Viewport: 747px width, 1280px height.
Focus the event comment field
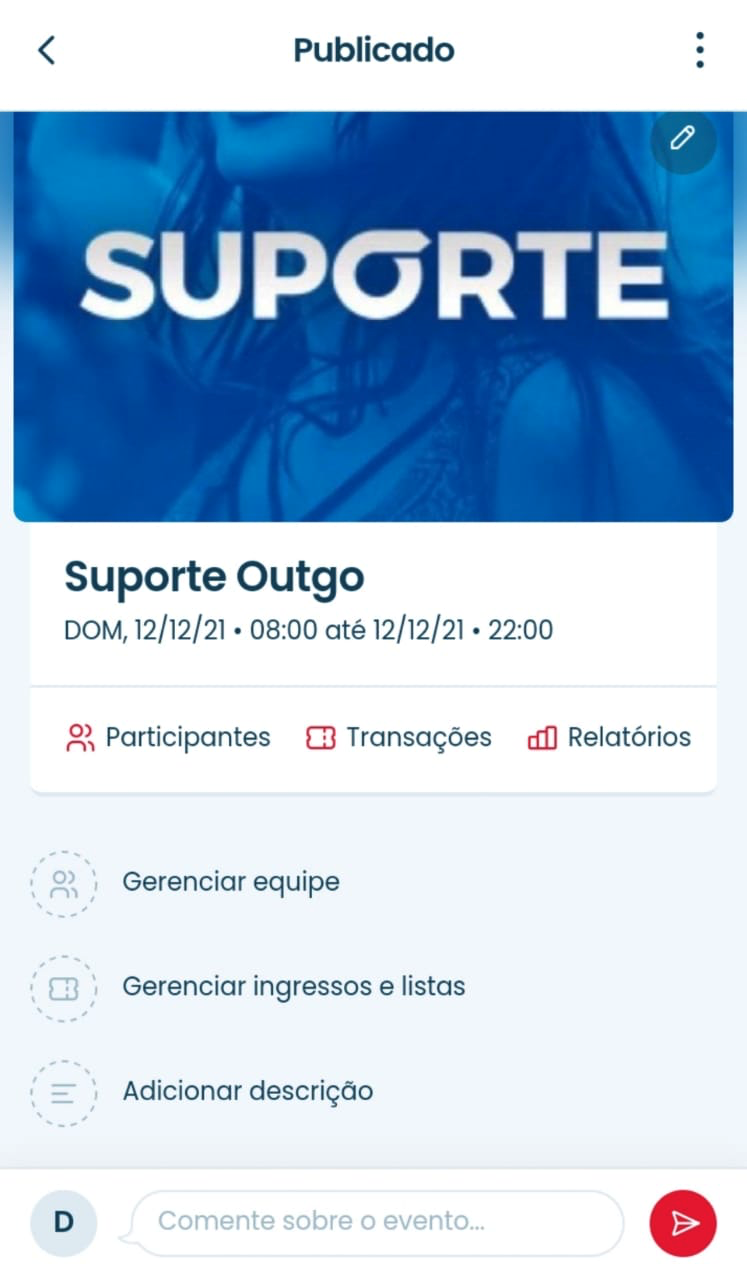click(378, 1222)
